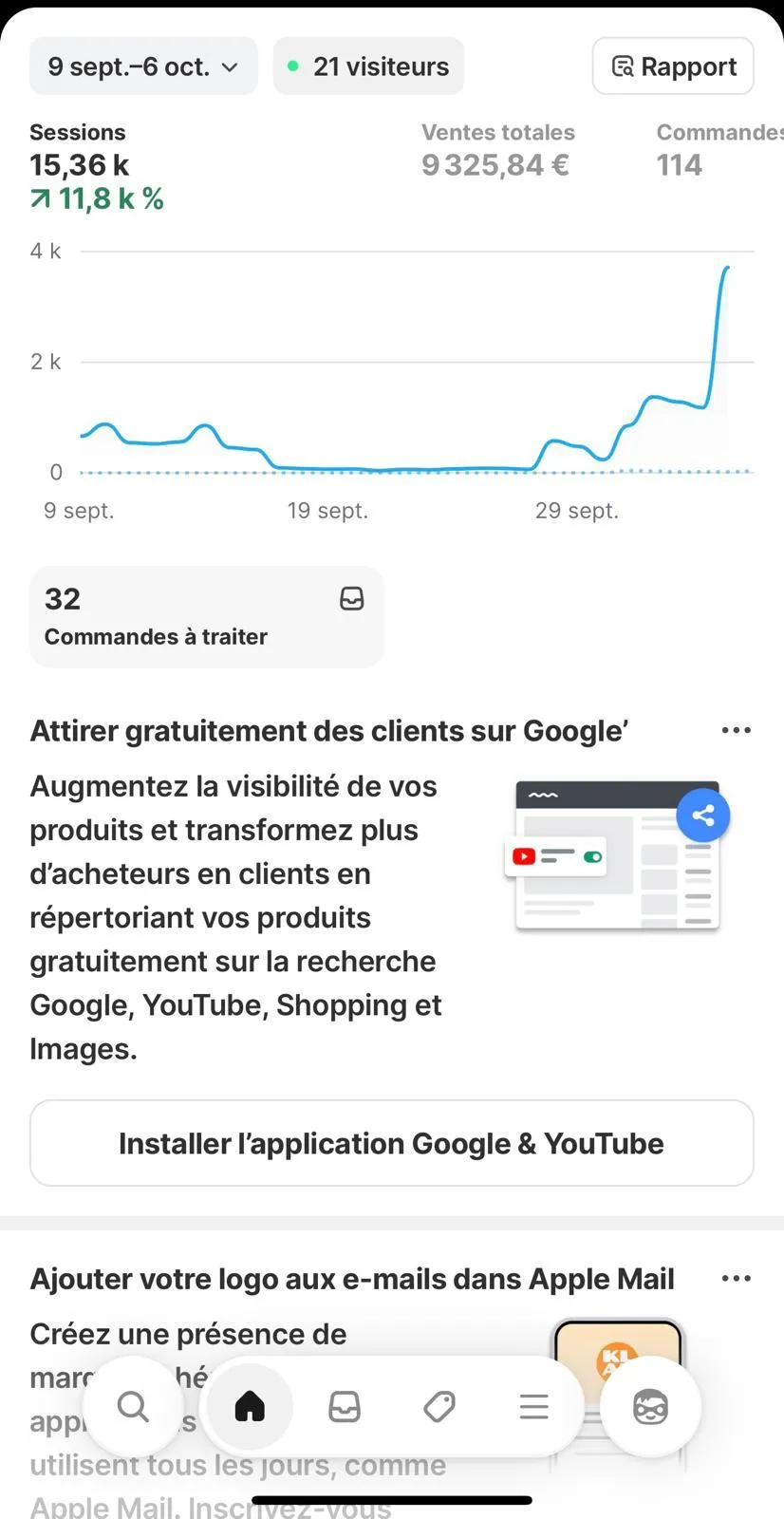Switch to the orders inbox tab
Viewport: 784px width, 1519px height.
[345, 1406]
